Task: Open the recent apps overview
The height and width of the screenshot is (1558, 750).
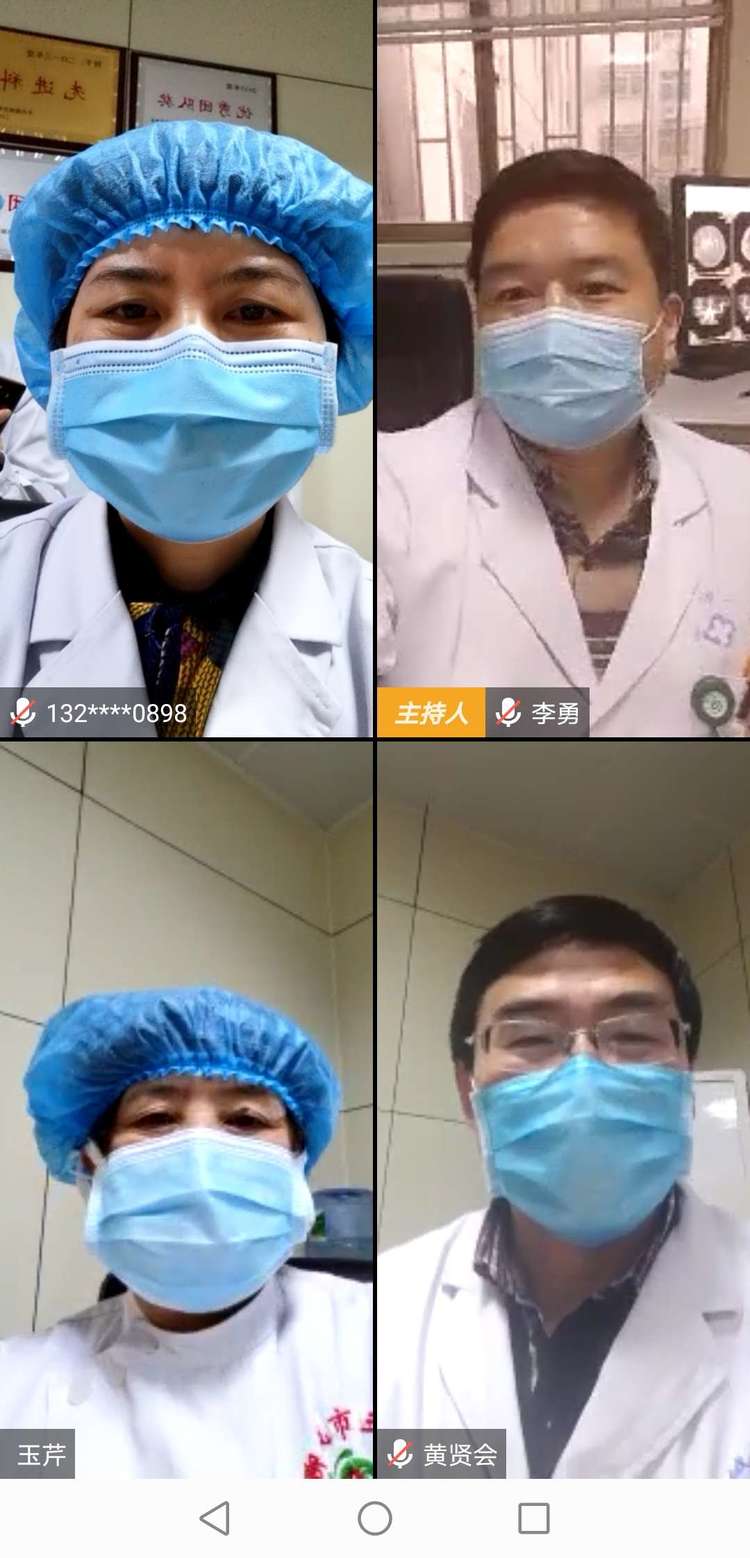Action: 534,1518
